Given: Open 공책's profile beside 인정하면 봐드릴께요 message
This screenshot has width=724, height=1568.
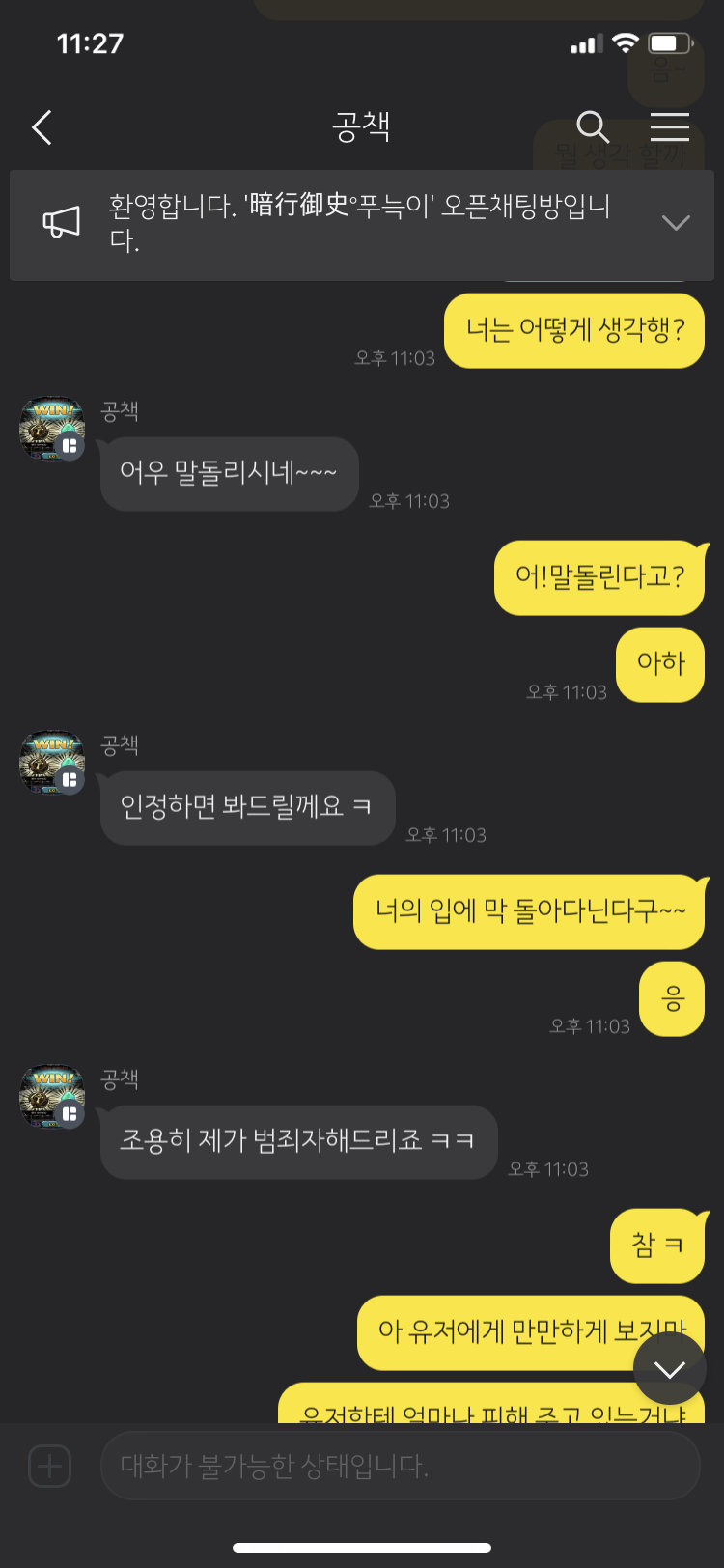Looking at the screenshot, I should [52, 762].
